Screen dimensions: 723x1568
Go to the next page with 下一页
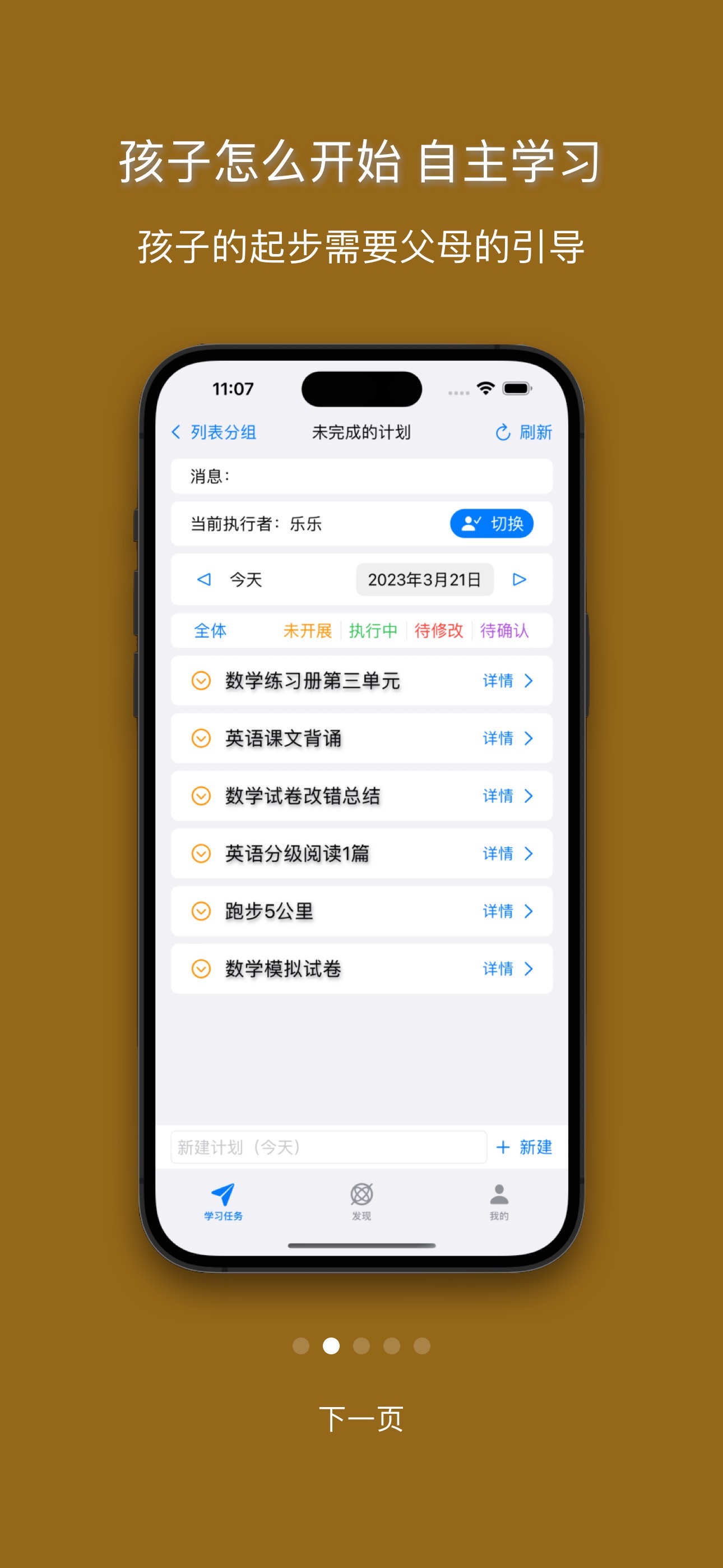point(361,1419)
